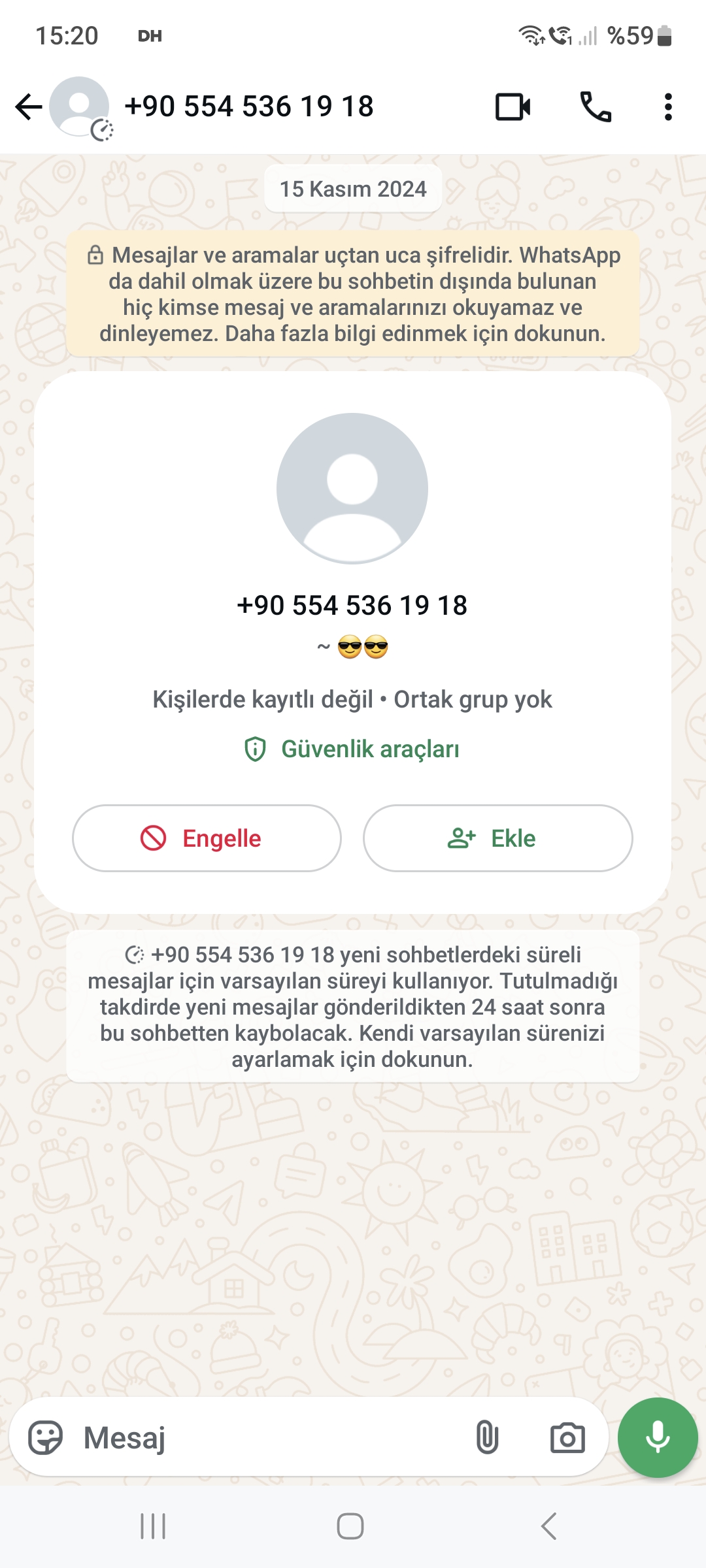Tap the disappearing messages notice to set default timer
The width and height of the screenshot is (706, 1568).
tap(353, 1007)
